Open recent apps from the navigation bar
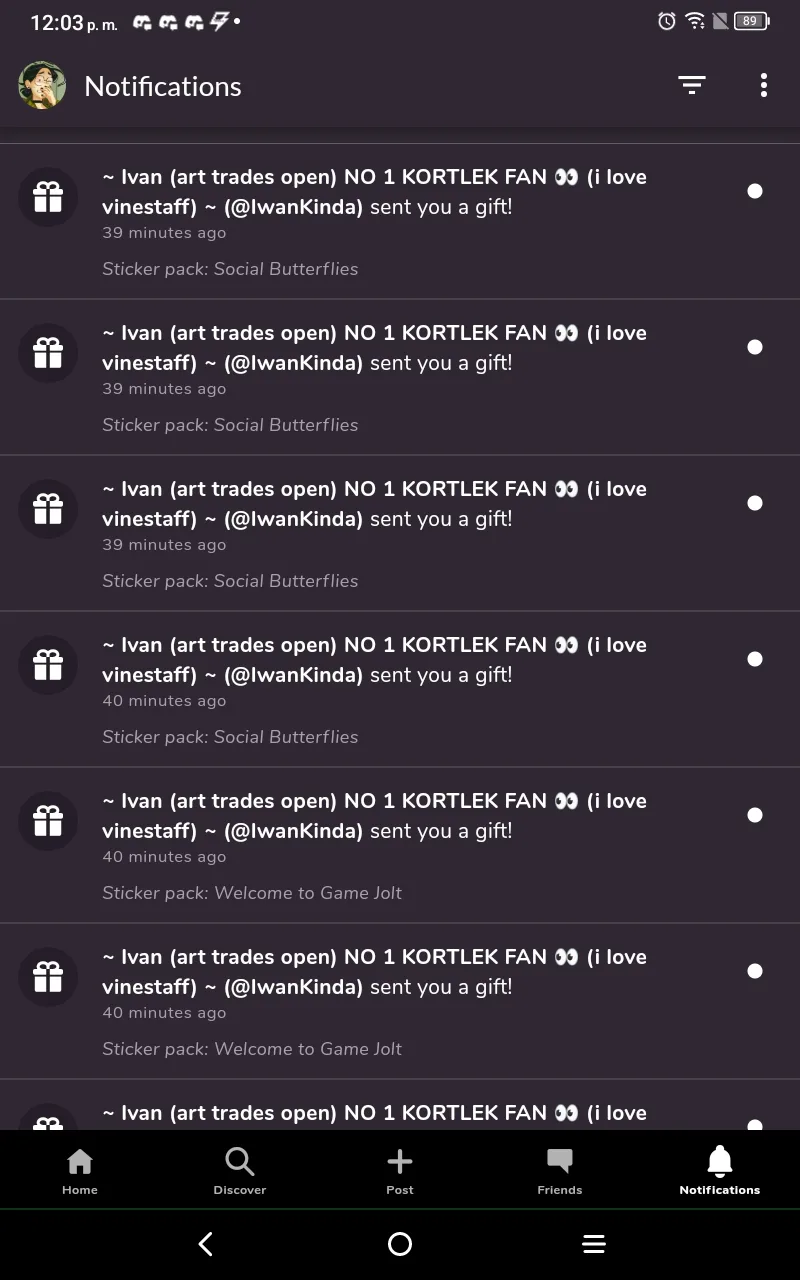800x1280 pixels. 594,1244
